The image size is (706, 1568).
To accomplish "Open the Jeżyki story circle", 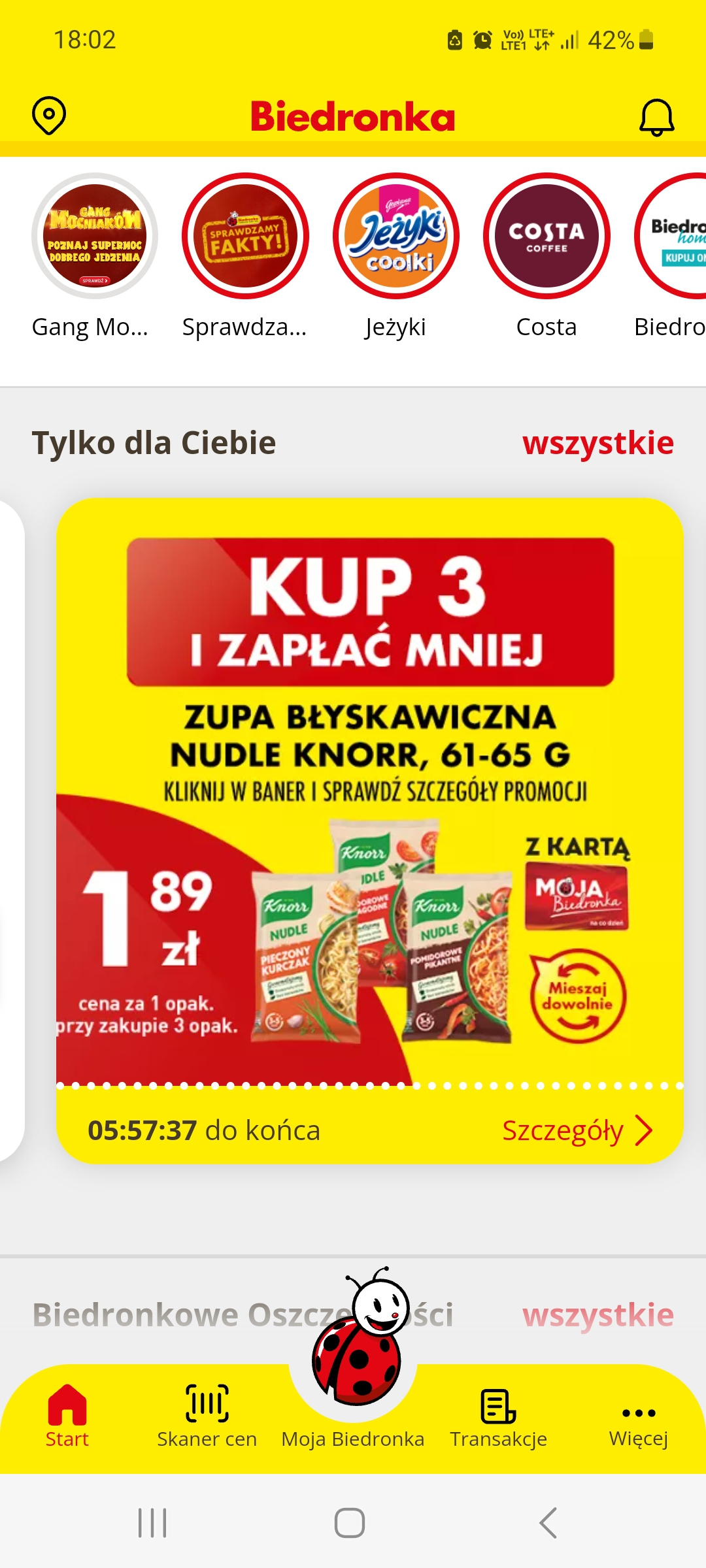I will click(x=396, y=236).
